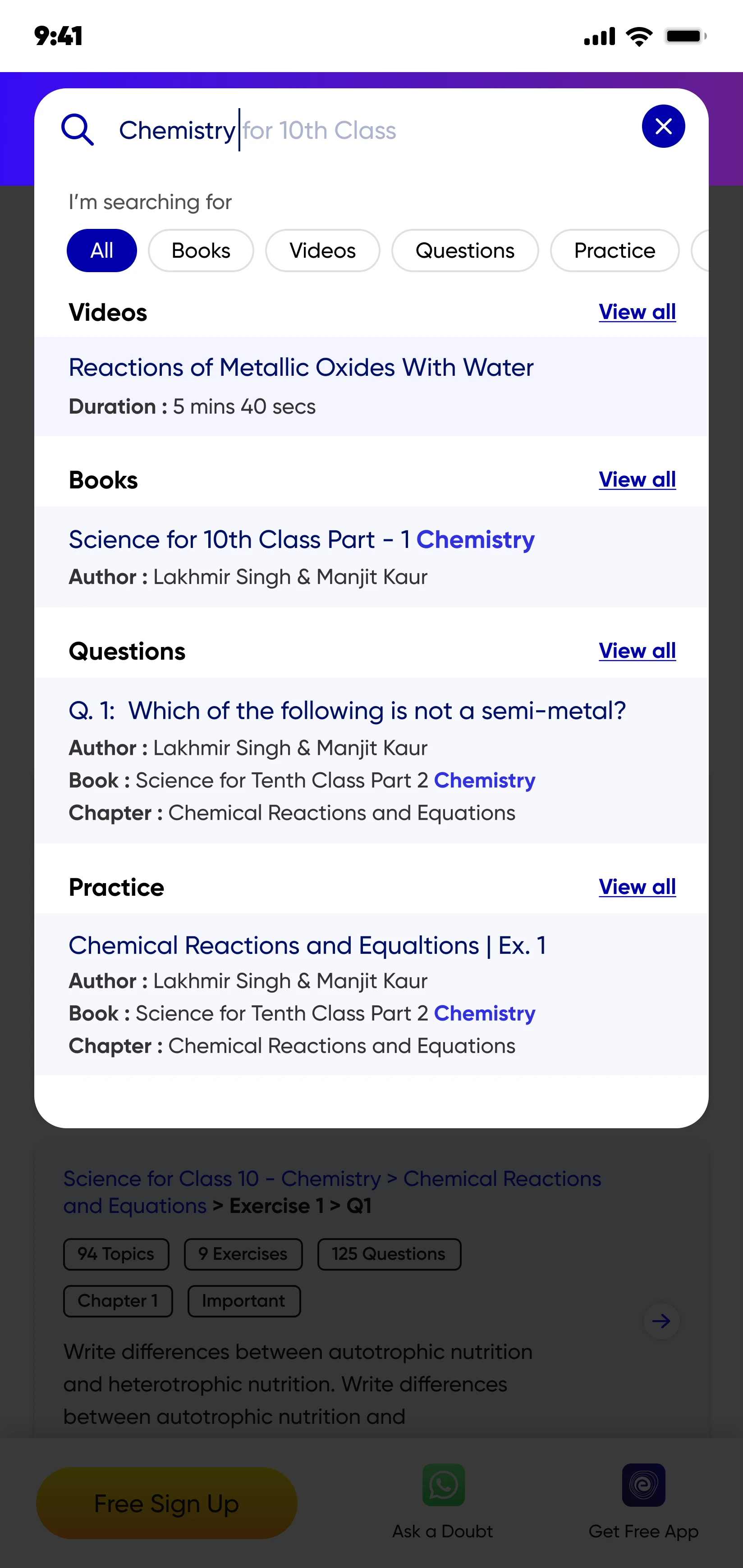743x1568 pixels.
Task: Open question about semi-metal
Action: [371, 760]
